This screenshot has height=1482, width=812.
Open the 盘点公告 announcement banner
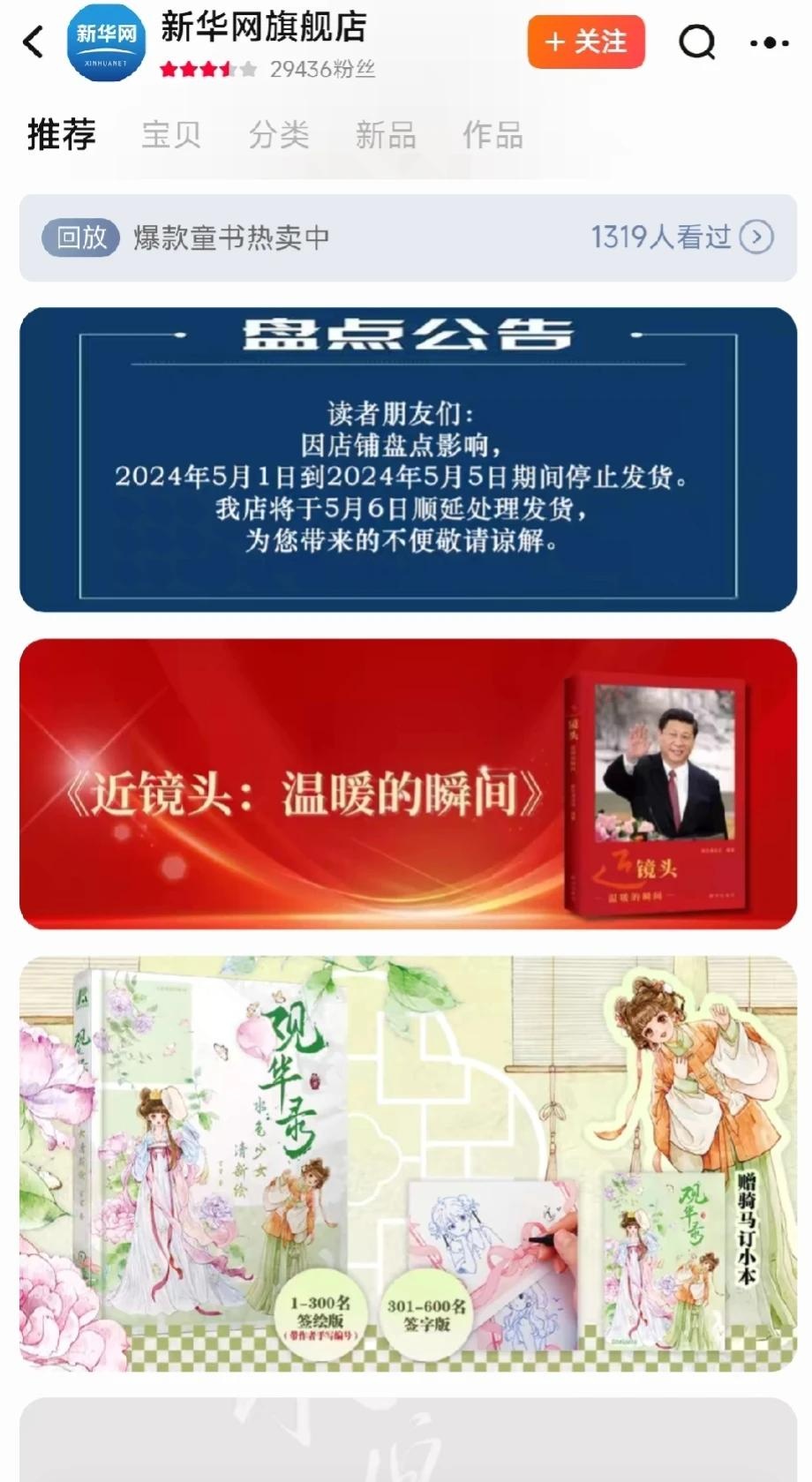pos(408,459)
